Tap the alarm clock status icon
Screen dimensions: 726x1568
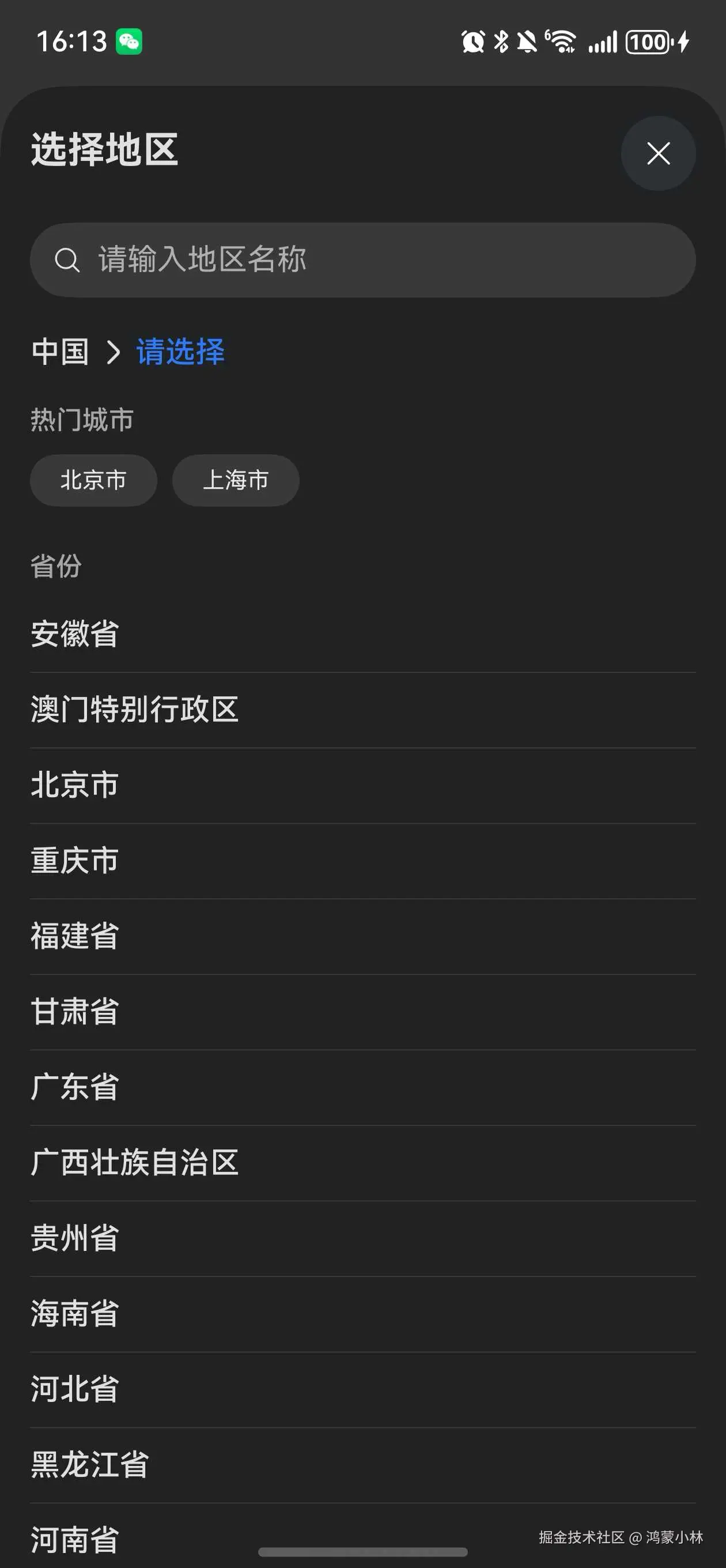pos(472,40)
